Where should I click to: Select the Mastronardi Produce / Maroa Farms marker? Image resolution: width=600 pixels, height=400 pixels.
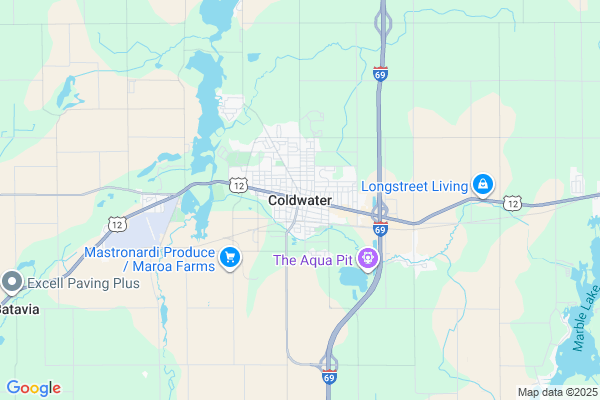point(230,258)
